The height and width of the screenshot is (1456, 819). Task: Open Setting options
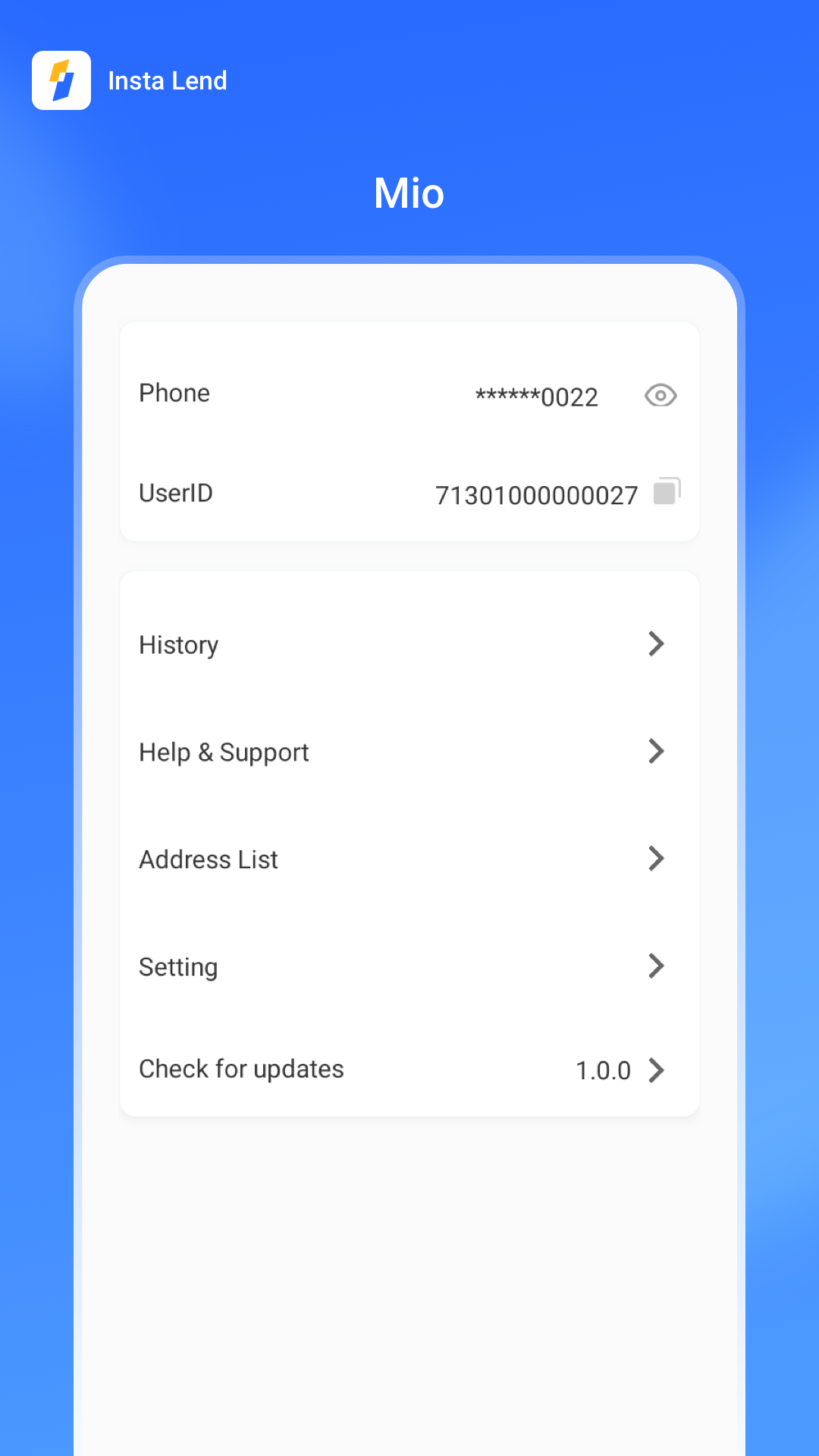(x=409, y=967)
